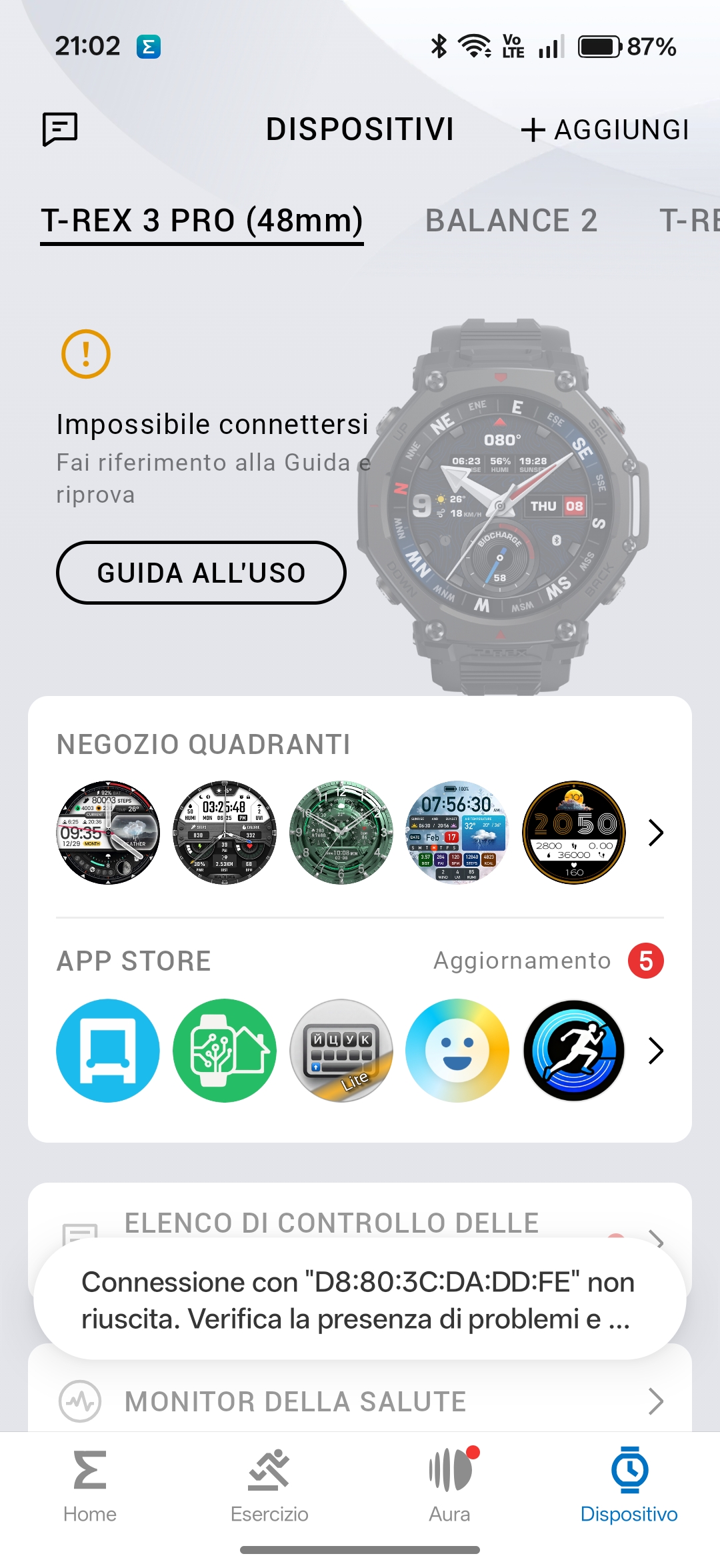Open the running figure app
Viewport: 720px width, 1568px height.
(573, 1050)
